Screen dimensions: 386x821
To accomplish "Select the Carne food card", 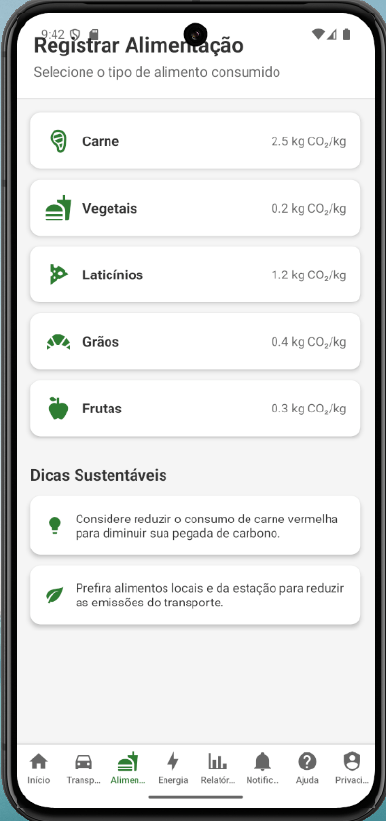I will [x=195, y=141].
